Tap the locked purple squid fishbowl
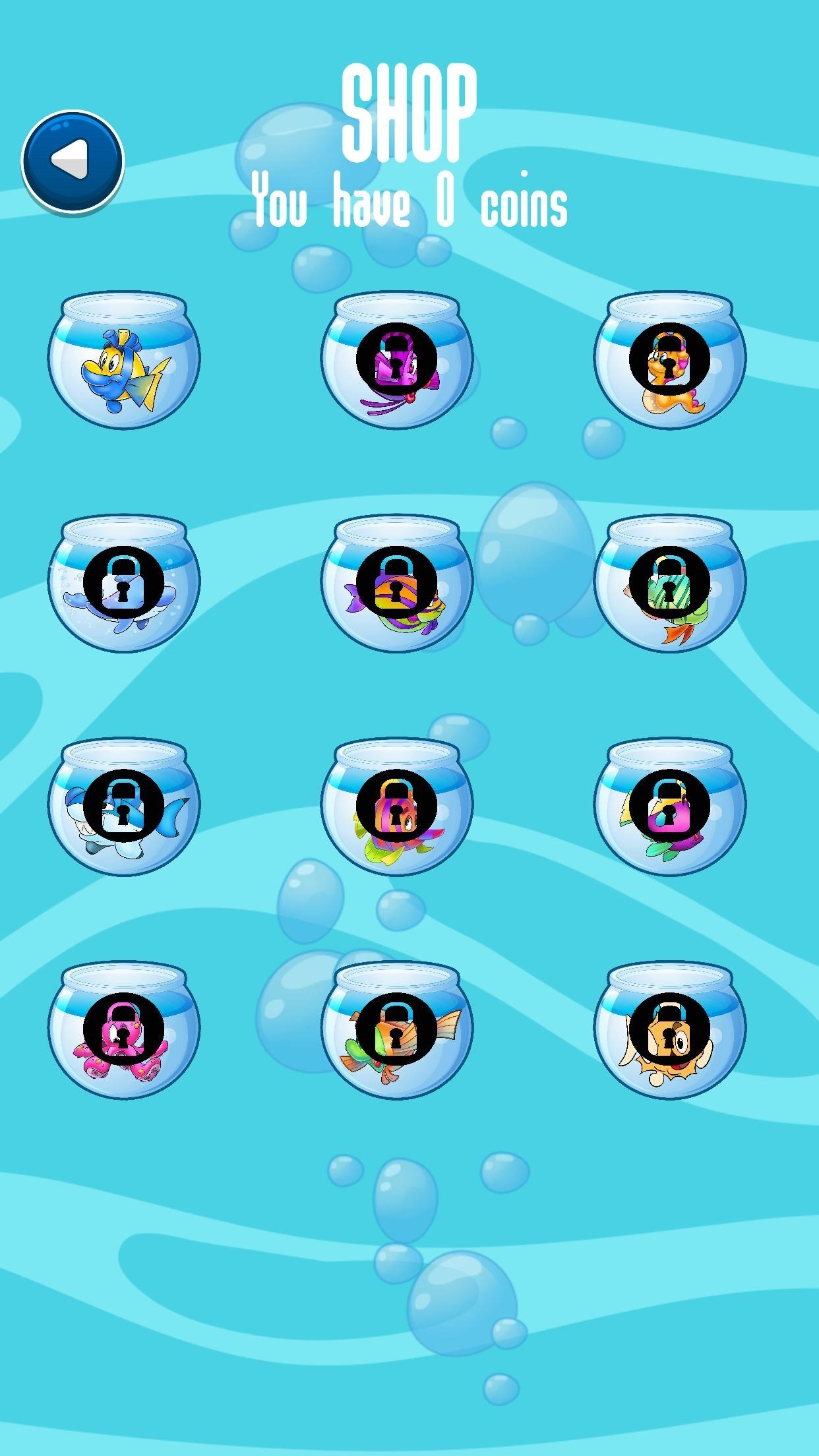819x1456 pixels. [396, 361]
